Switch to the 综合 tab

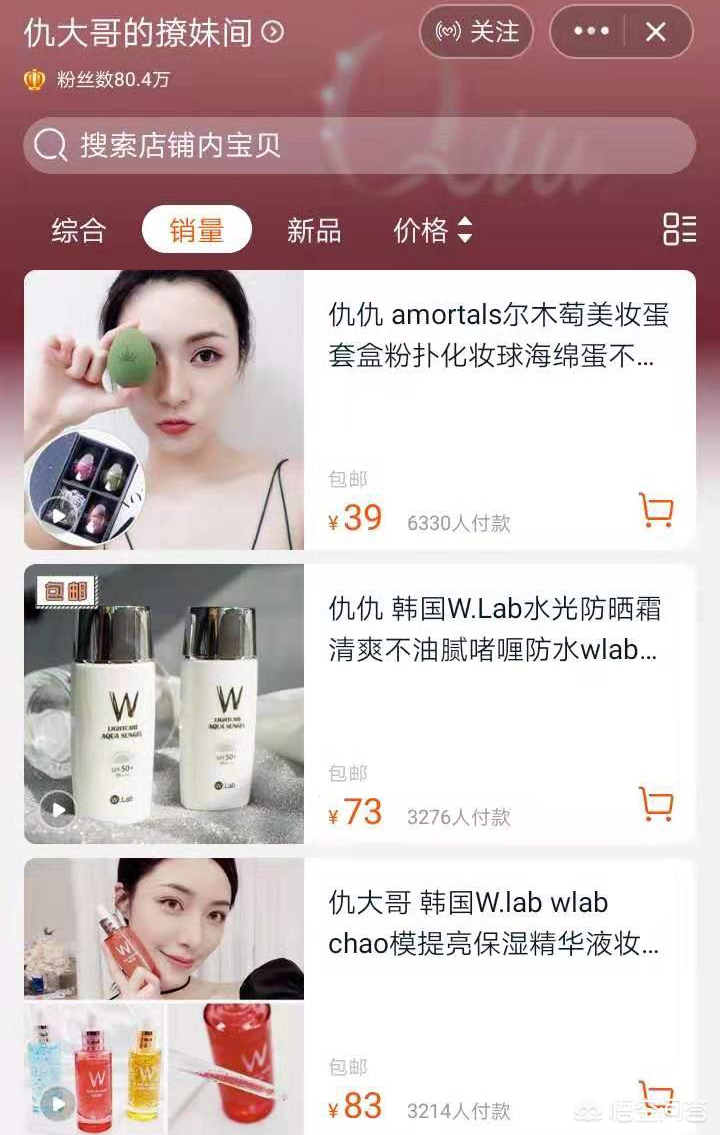[x=79, y=230]
